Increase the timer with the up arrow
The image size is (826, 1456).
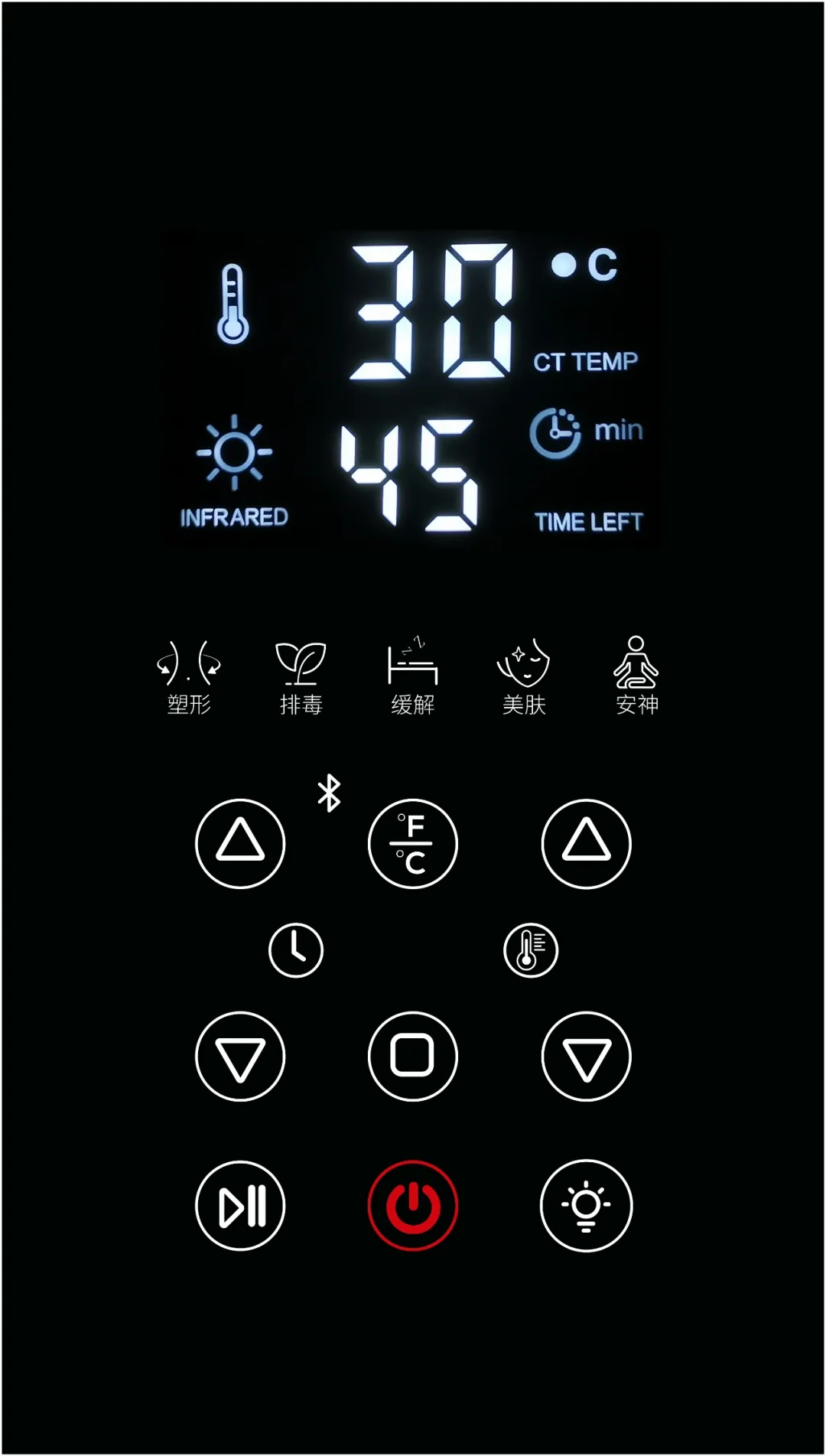tap(240, 843)
